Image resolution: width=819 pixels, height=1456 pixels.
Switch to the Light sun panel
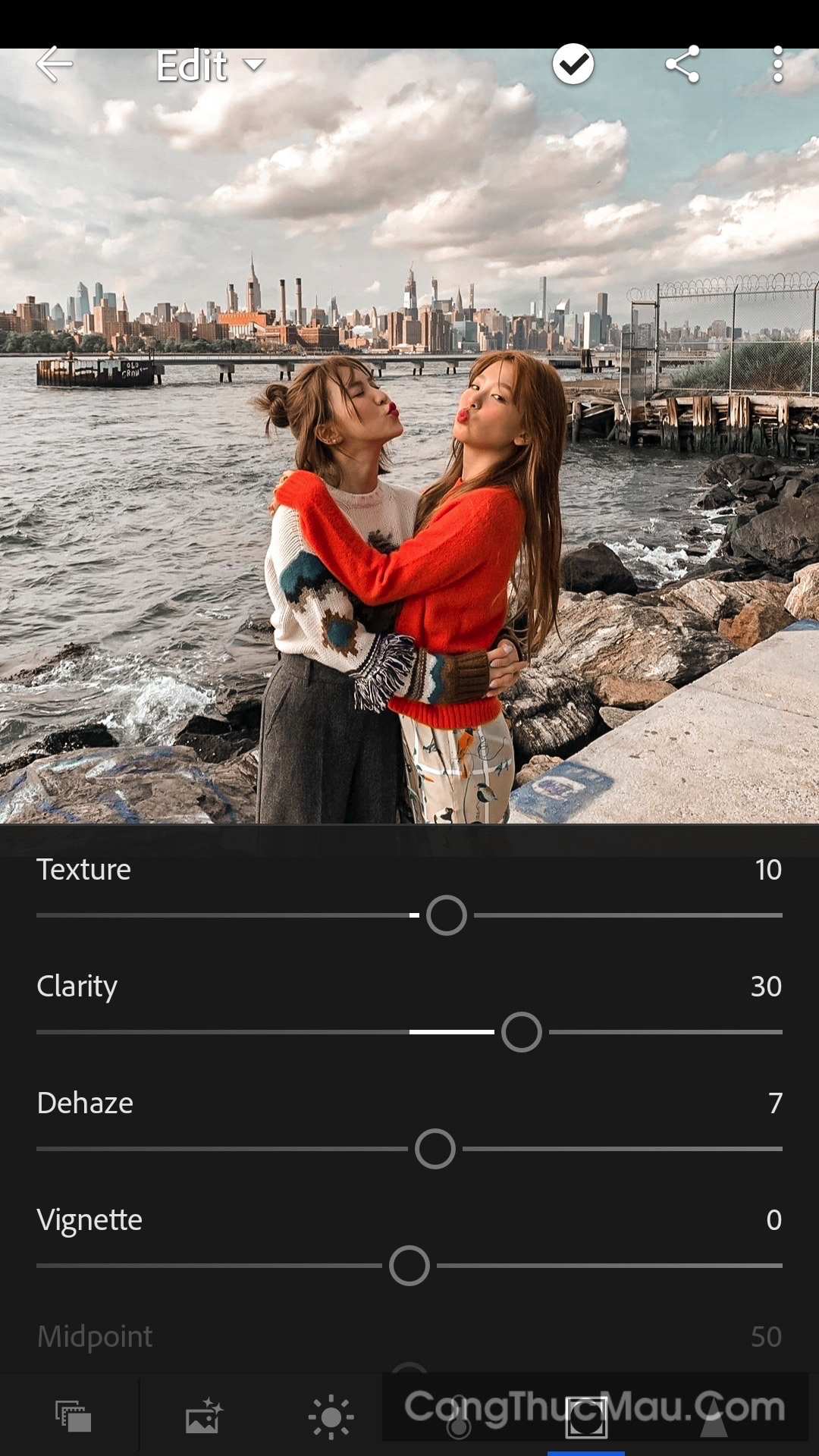331,1416
